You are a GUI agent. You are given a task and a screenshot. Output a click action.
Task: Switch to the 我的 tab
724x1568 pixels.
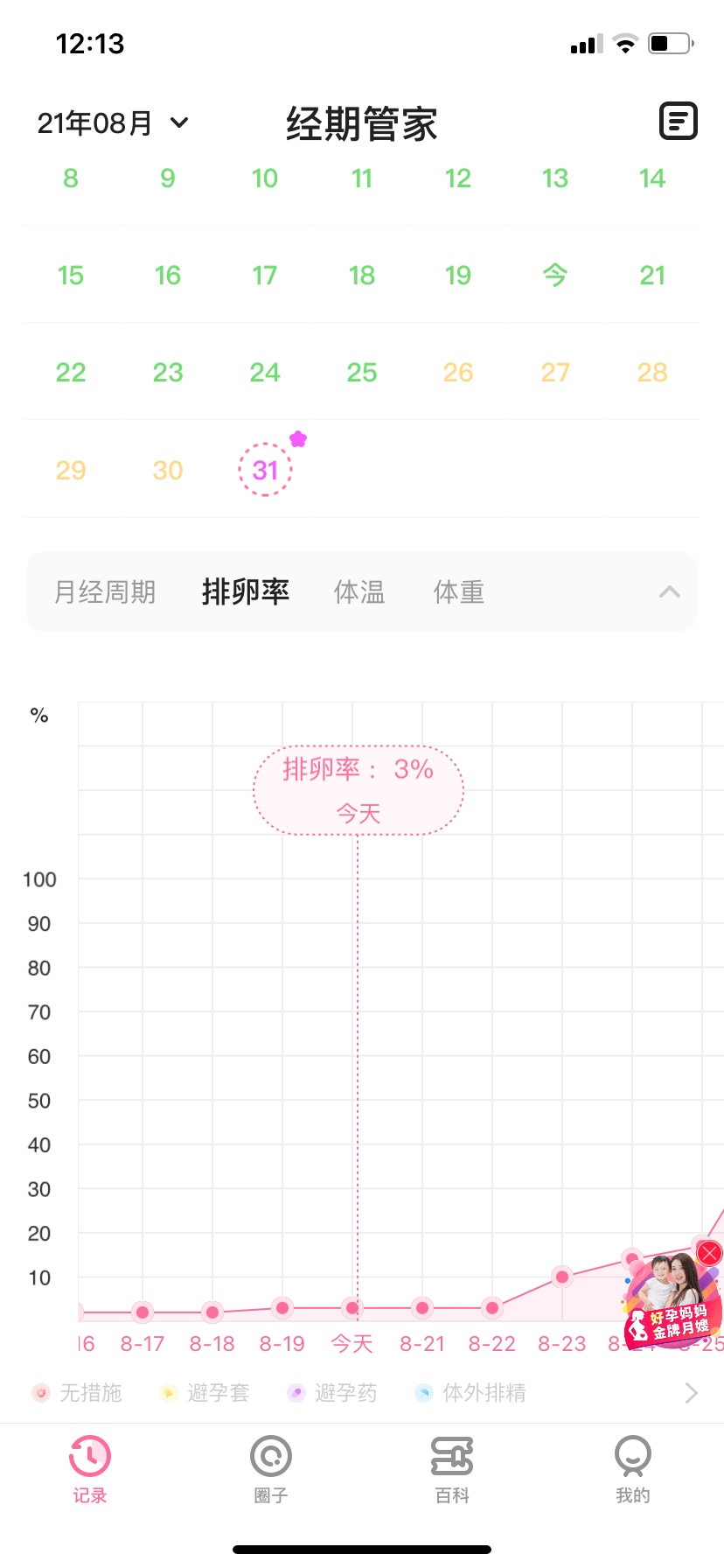pos(633,1469)
